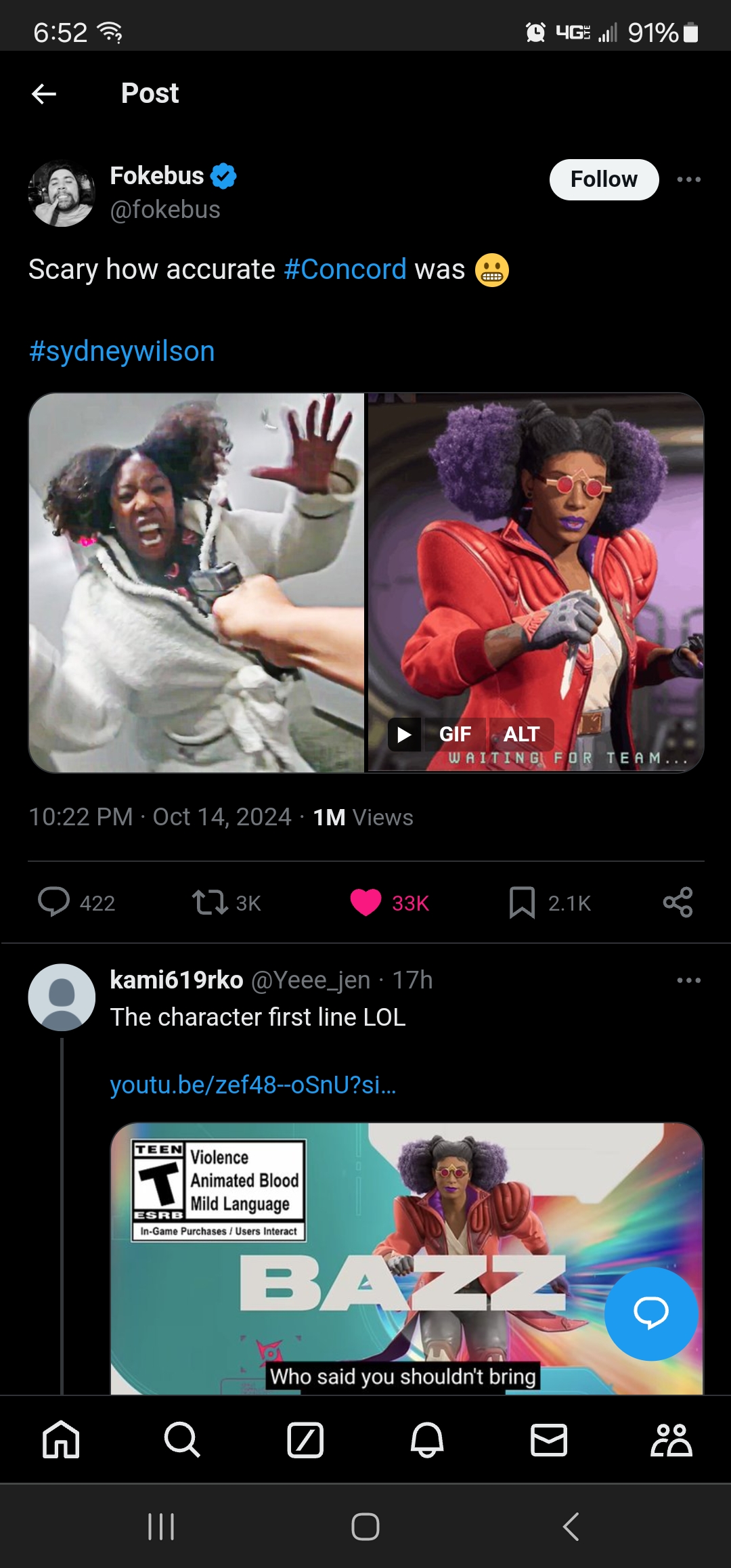Open the BAZZ video preview card
This screenshot has width=731, height=1568.
click(x=407, y=1258)
